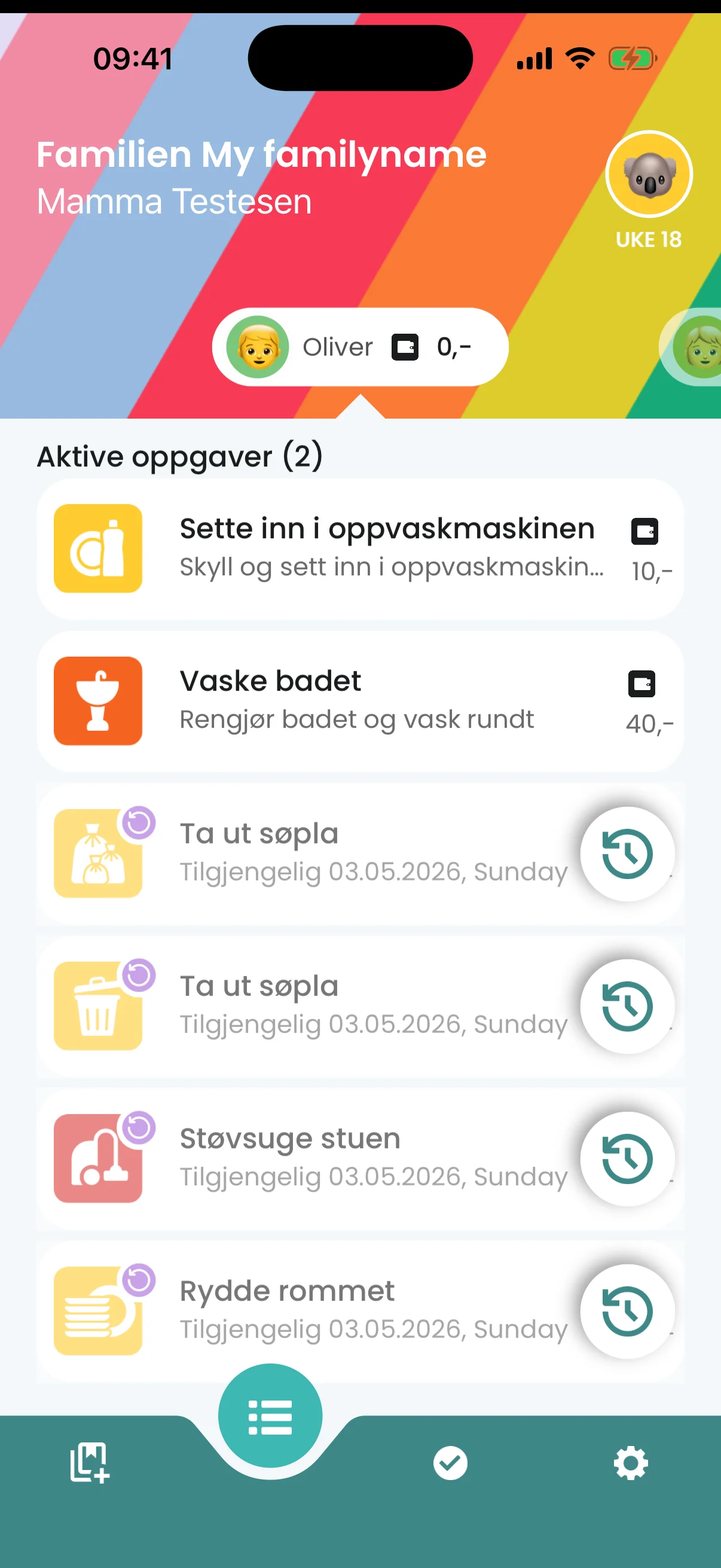Open the teal task list button
Image resolution: width=721 pixels, height=1568 pixels.
(x=270, y=1416)
